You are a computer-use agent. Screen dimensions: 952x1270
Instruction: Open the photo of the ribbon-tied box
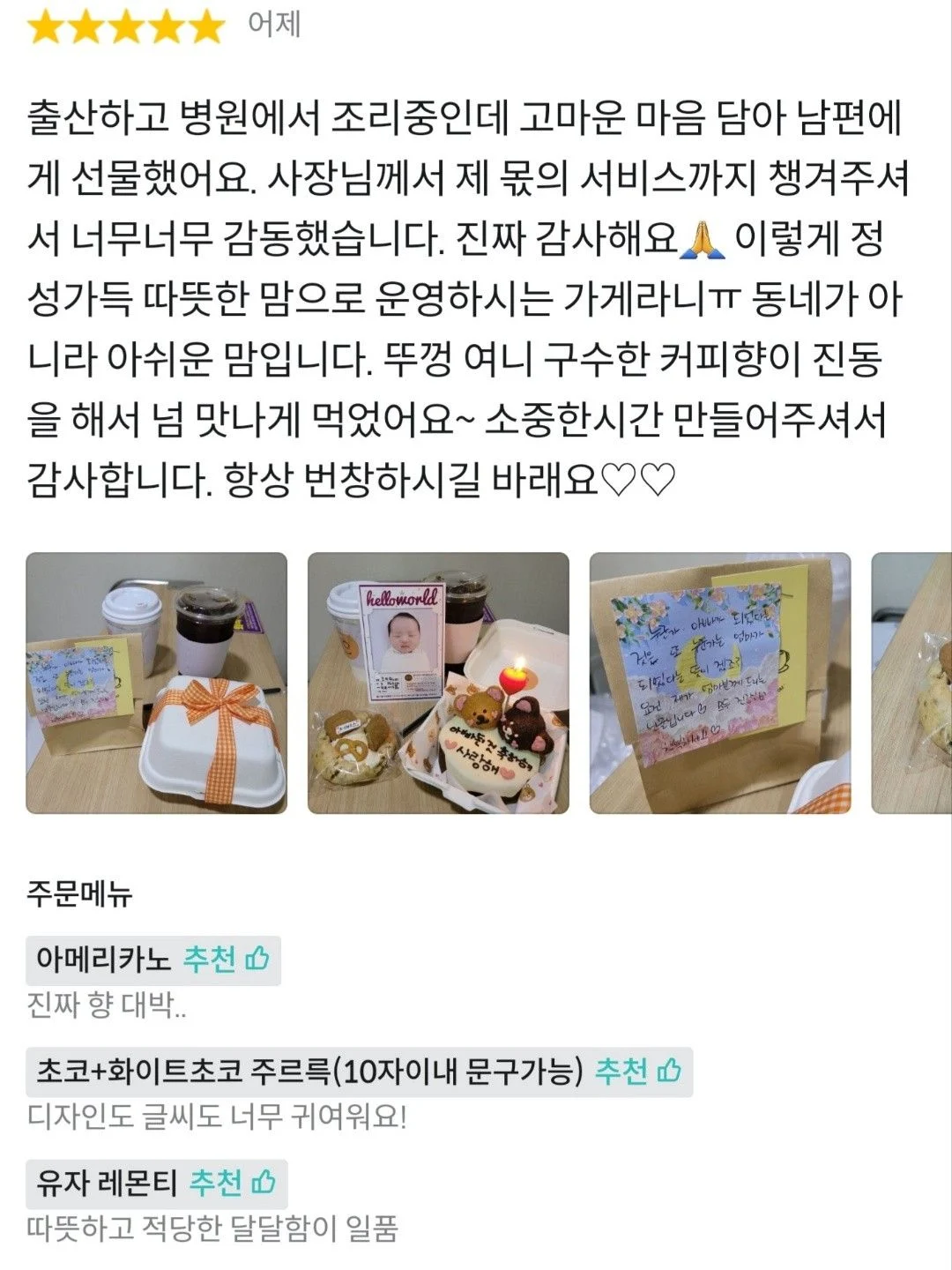(x=157, y=683)
